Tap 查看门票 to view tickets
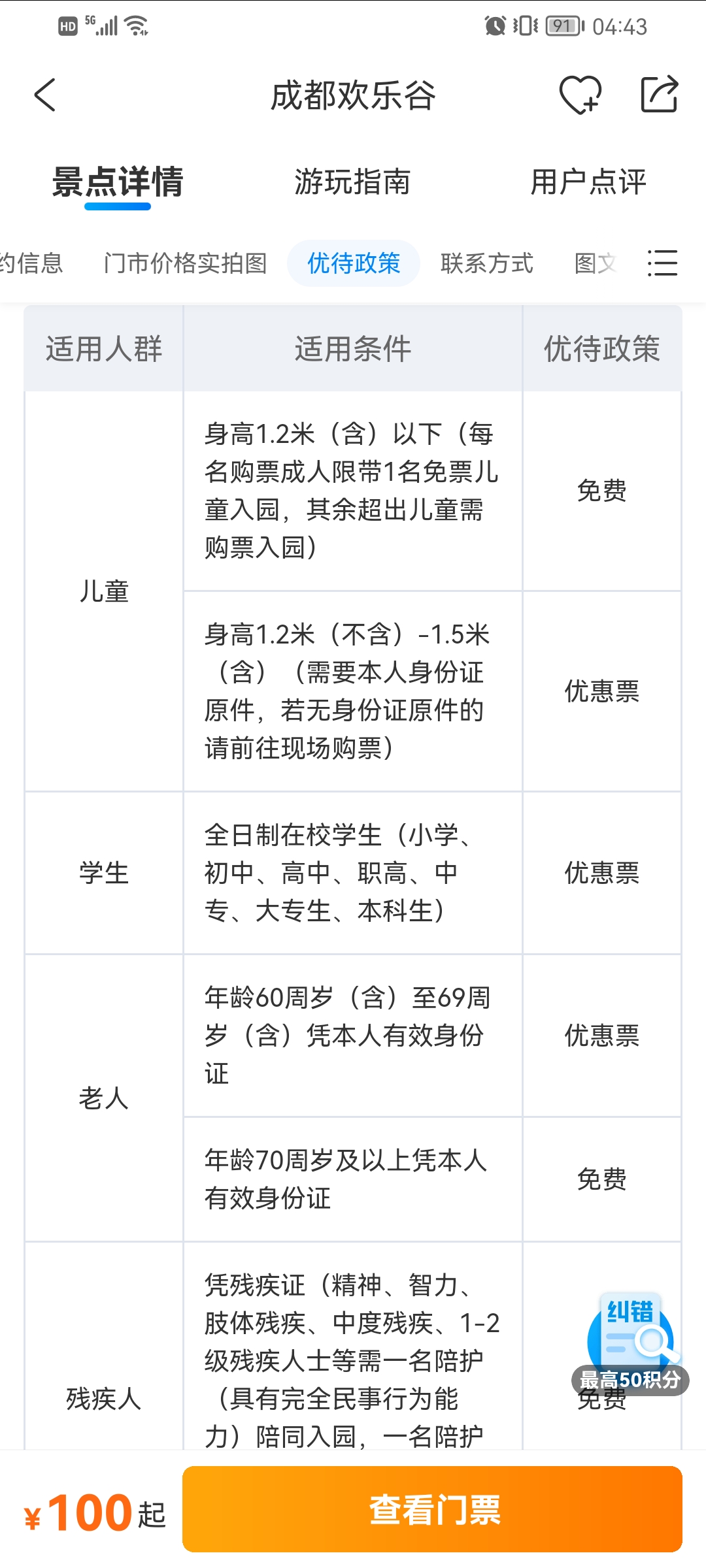The width and height of the screenshot is (706, 1568). pos(433,1509)
